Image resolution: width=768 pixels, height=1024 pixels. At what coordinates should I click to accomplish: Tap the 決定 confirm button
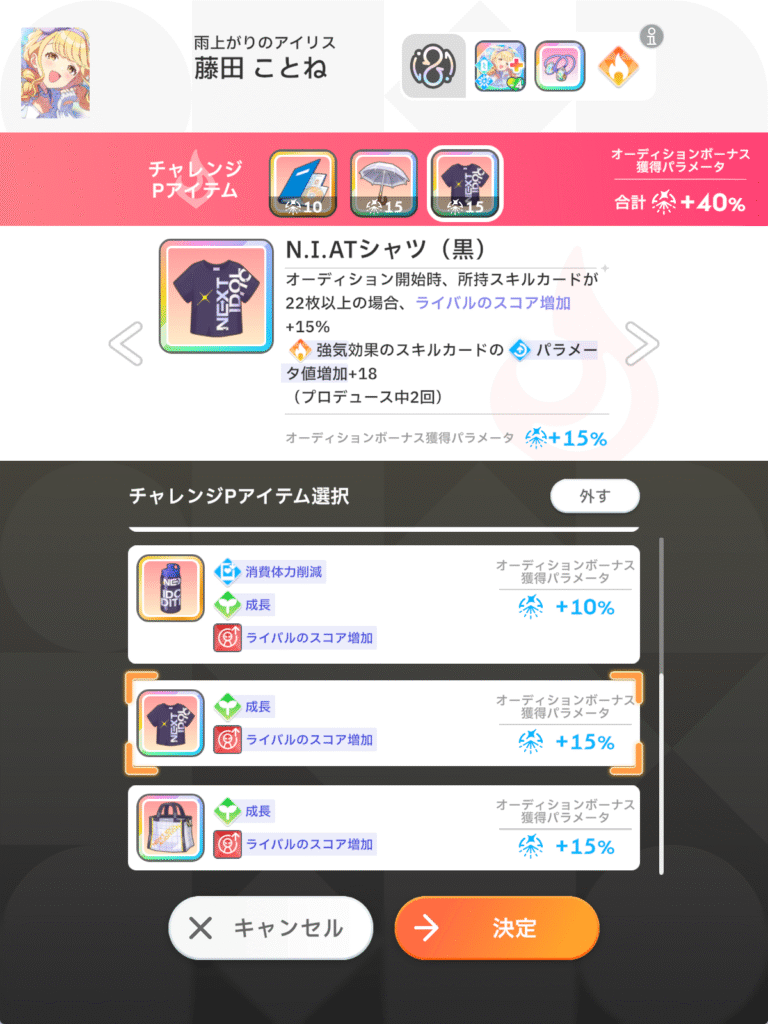point(497,928)
